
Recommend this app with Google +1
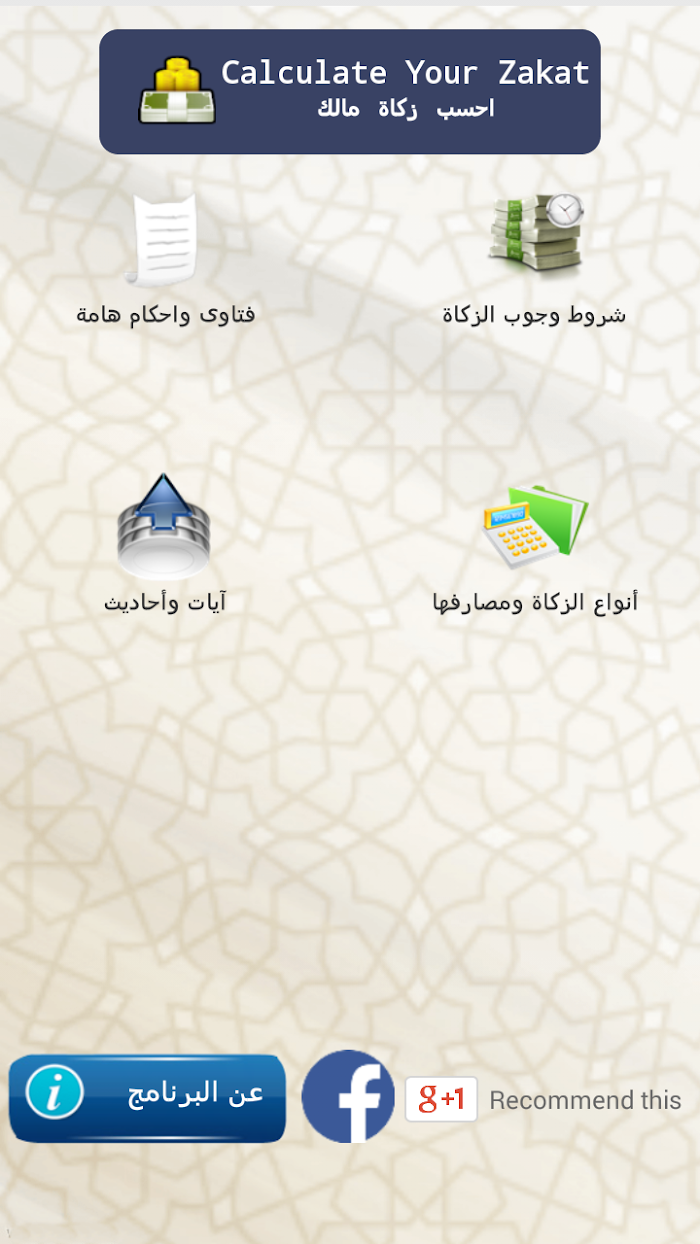(441, 1099)
